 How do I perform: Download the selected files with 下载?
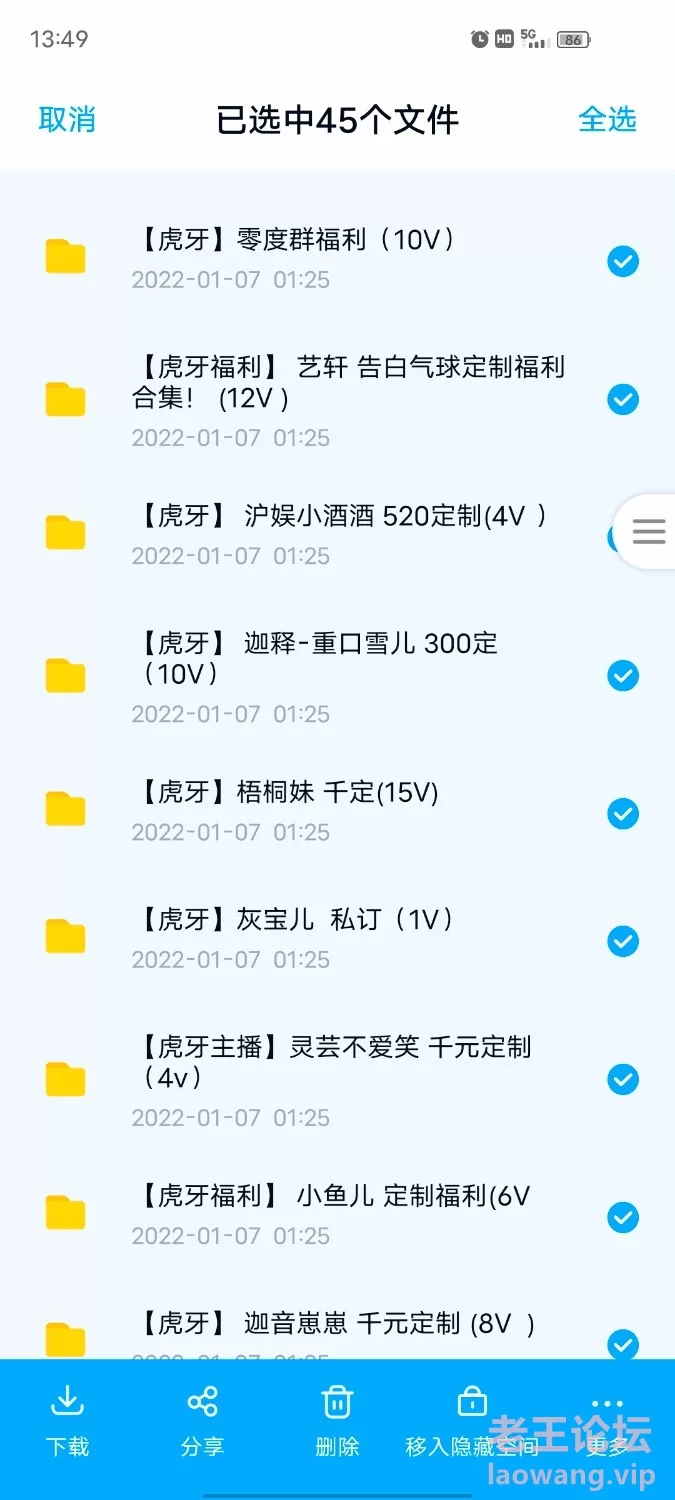[67, 1420]
